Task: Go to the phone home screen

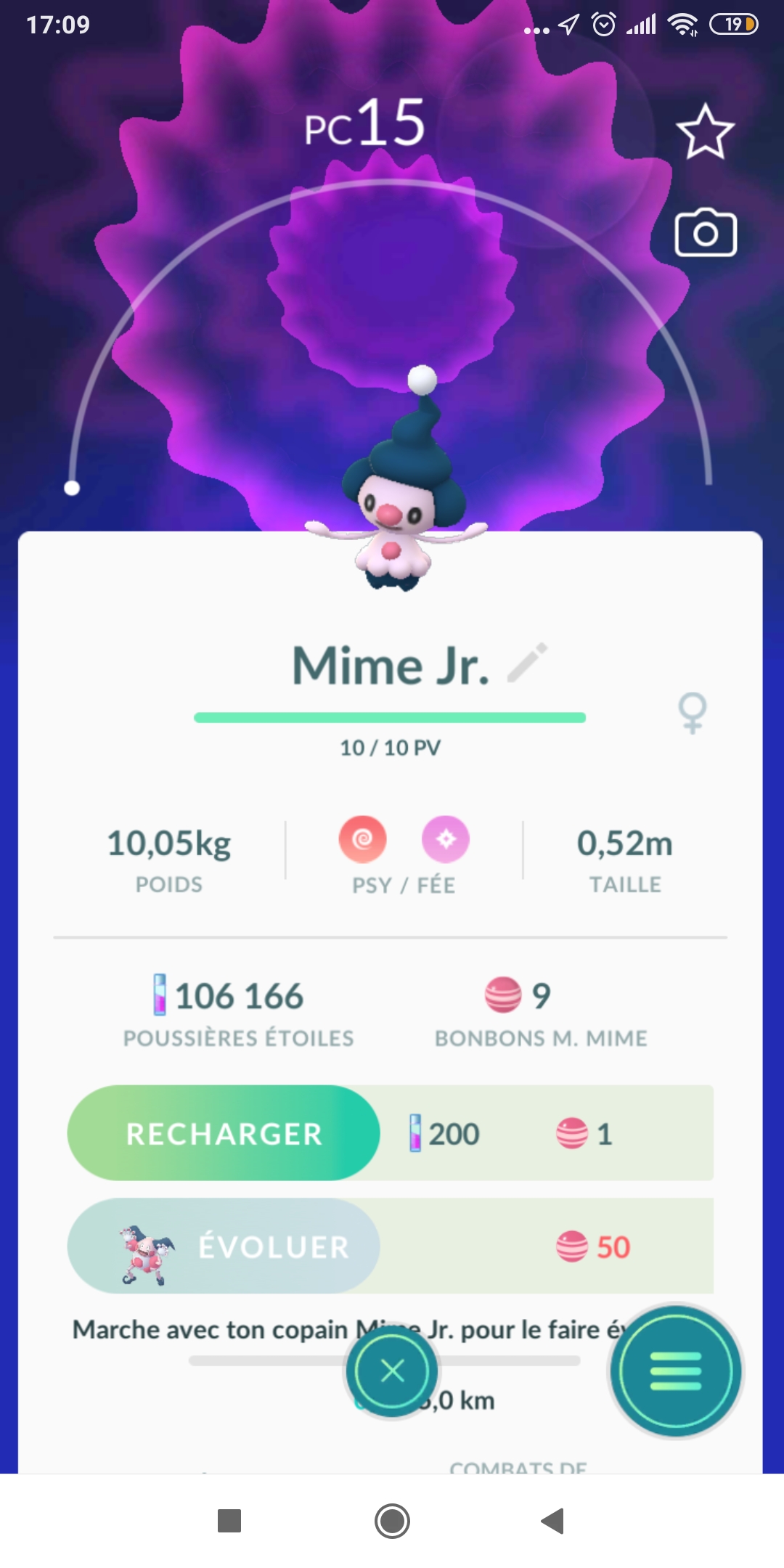Action: tap(392, 1521)
